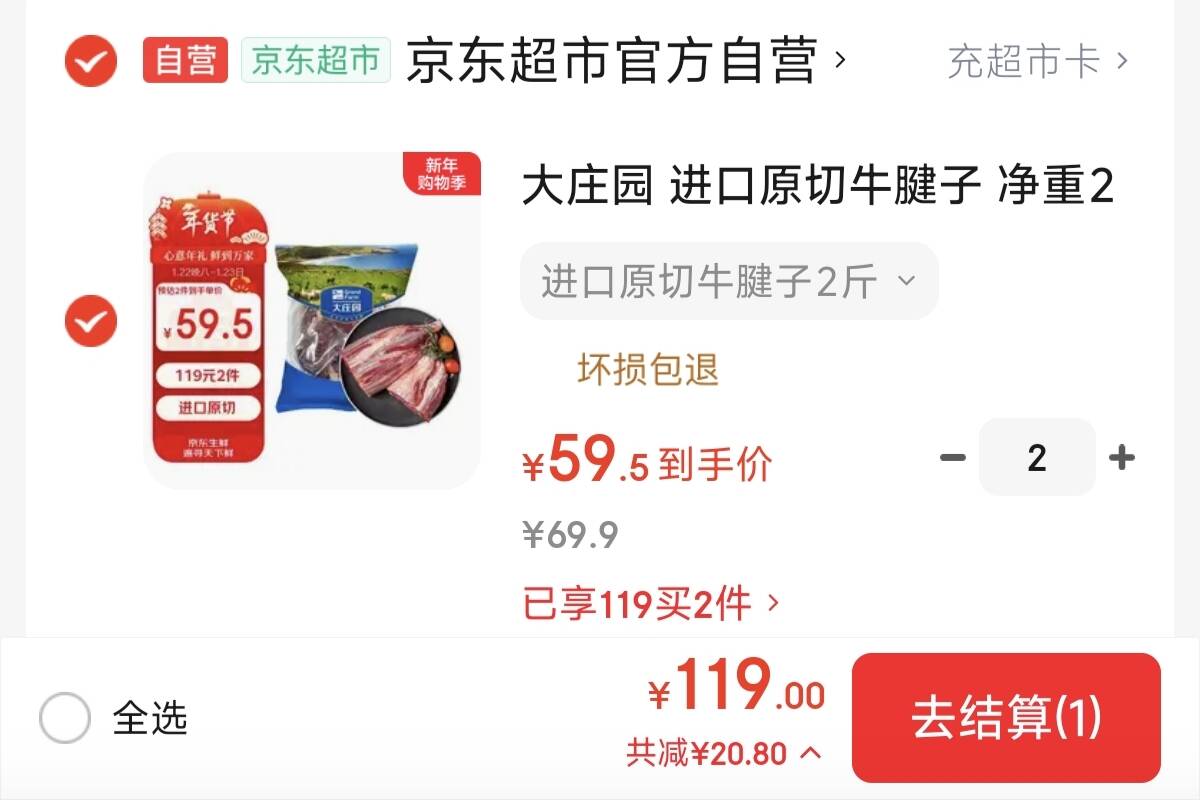
Task: Open the 大庄园 beef product image
Action: (312, 321)
